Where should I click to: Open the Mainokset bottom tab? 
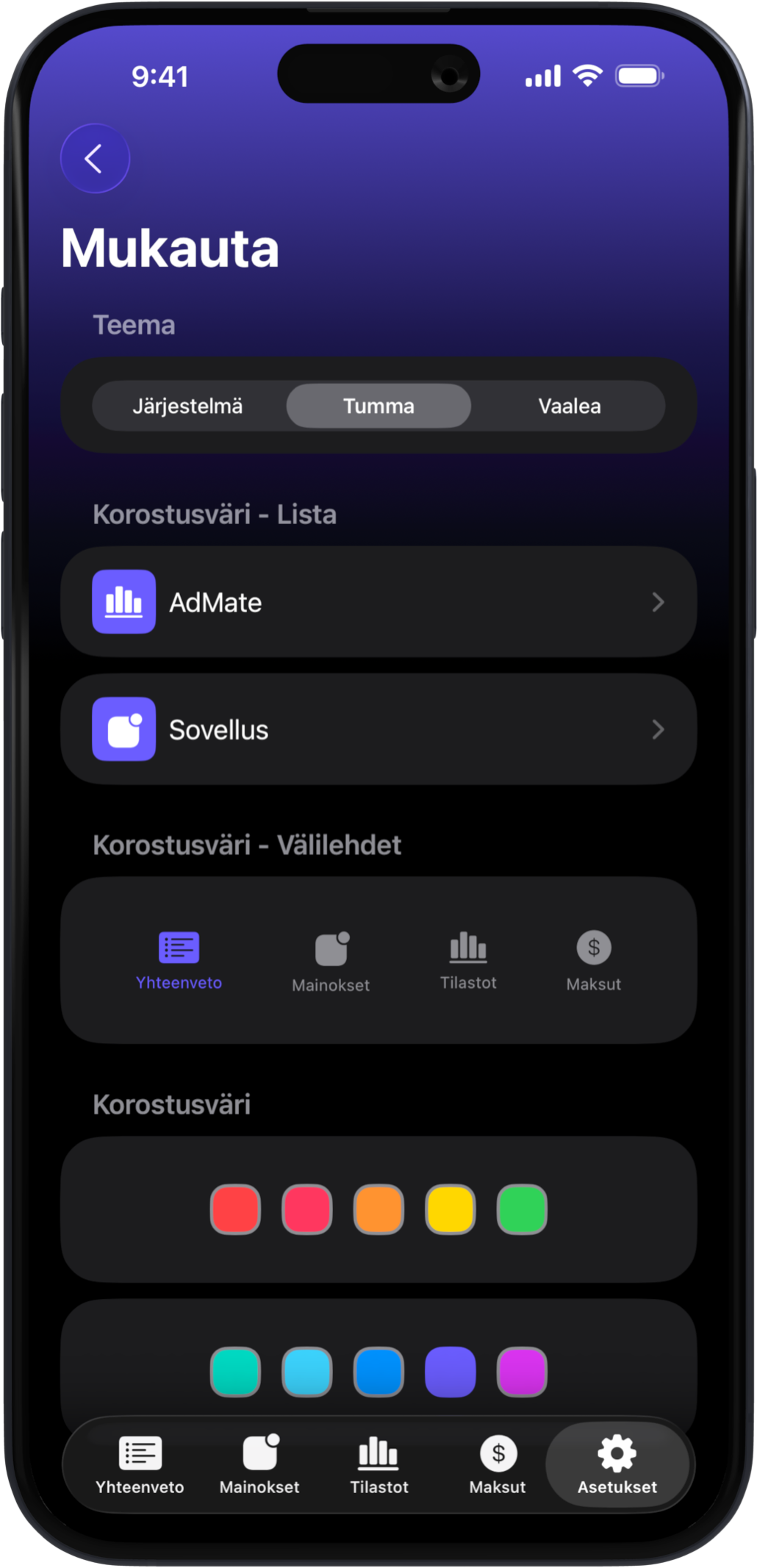tap(259, 1464)
